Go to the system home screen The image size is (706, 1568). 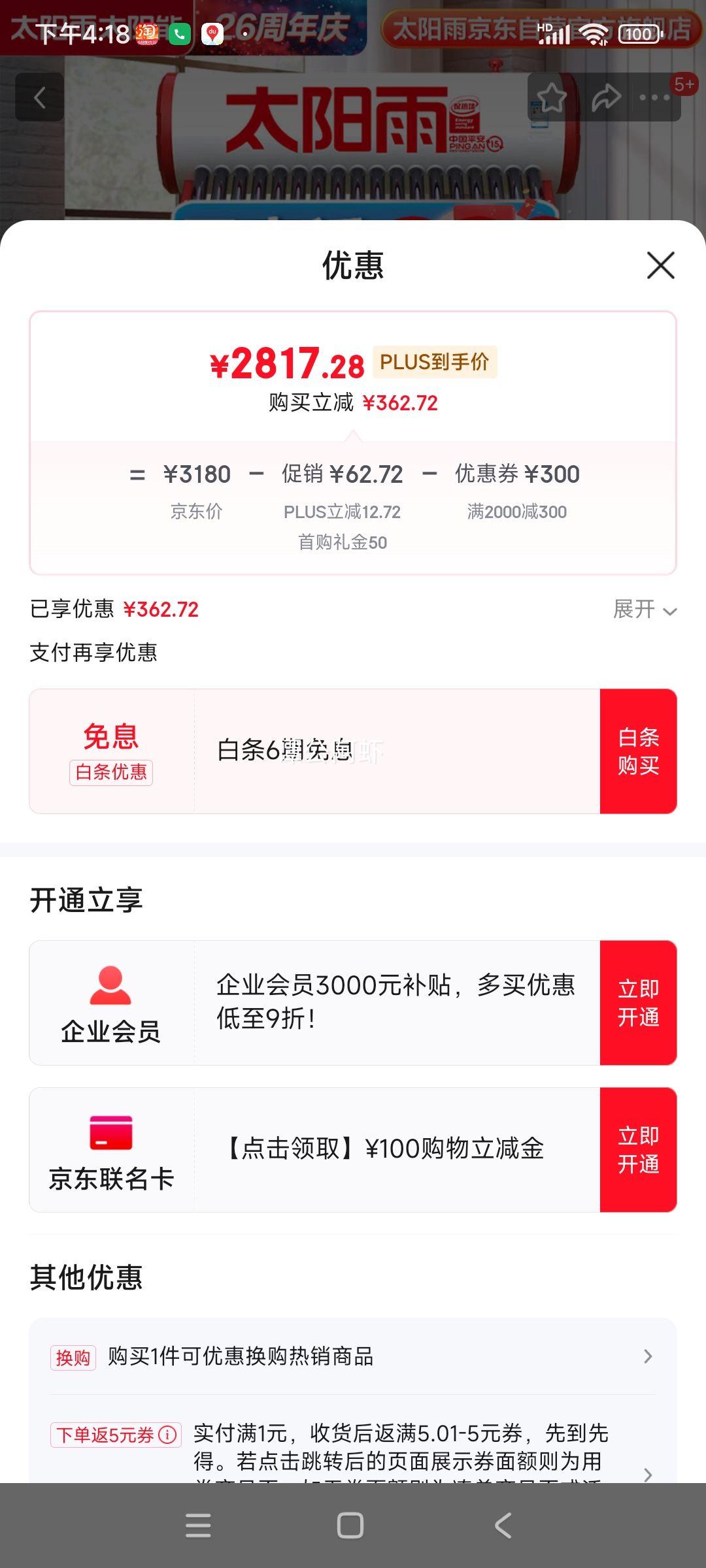coord(350,1526)
